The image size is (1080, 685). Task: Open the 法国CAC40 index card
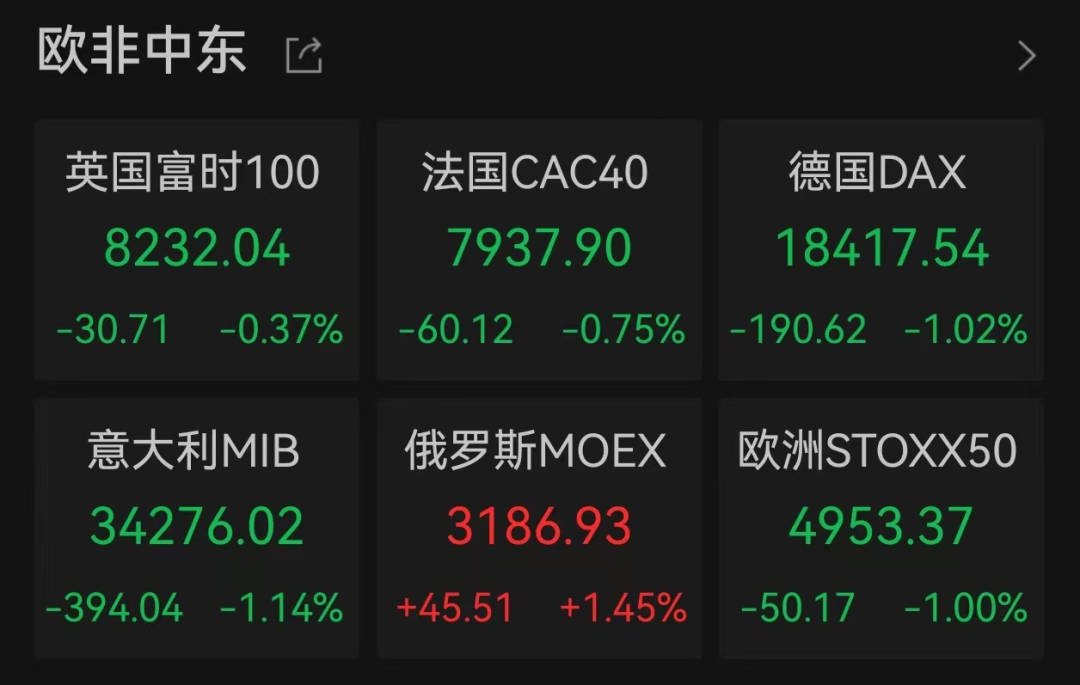(539, 250)
